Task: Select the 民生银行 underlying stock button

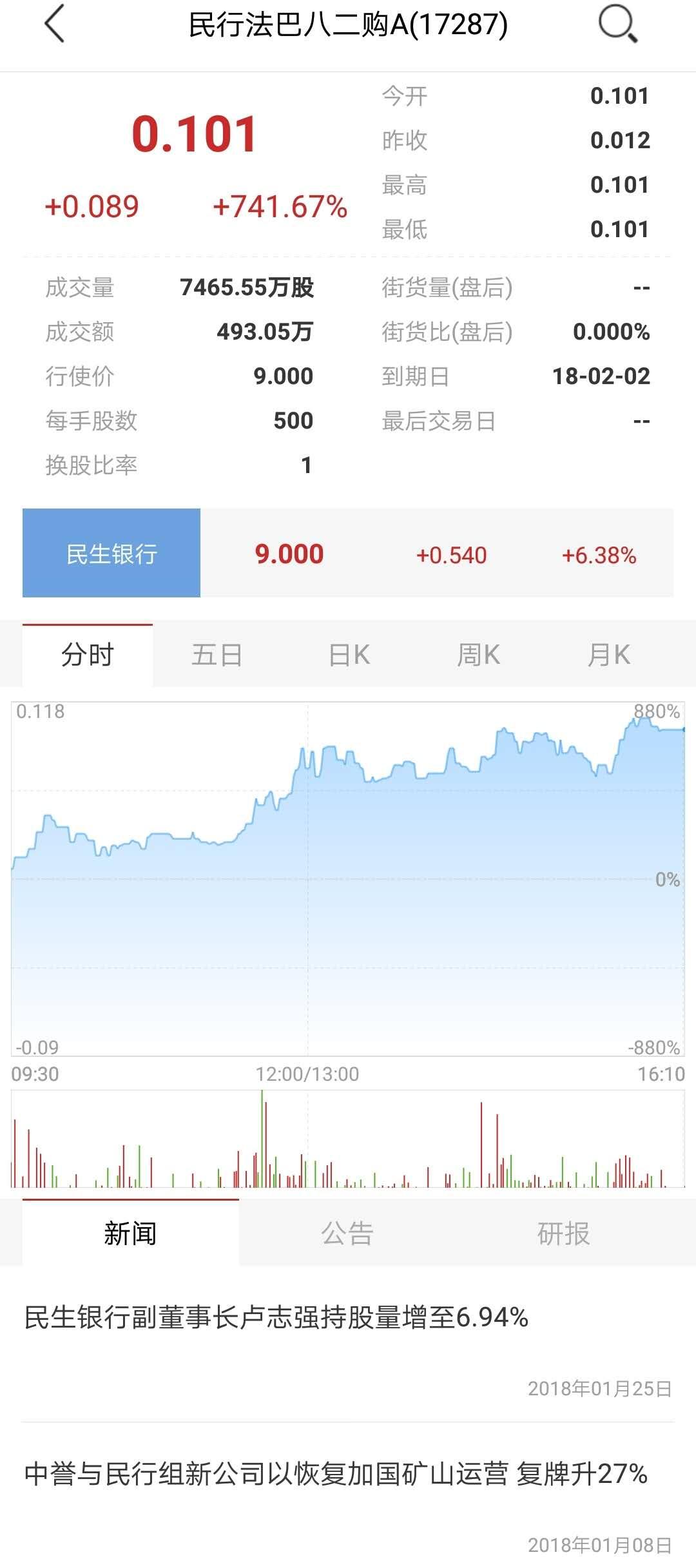Action: coord(111,552)
